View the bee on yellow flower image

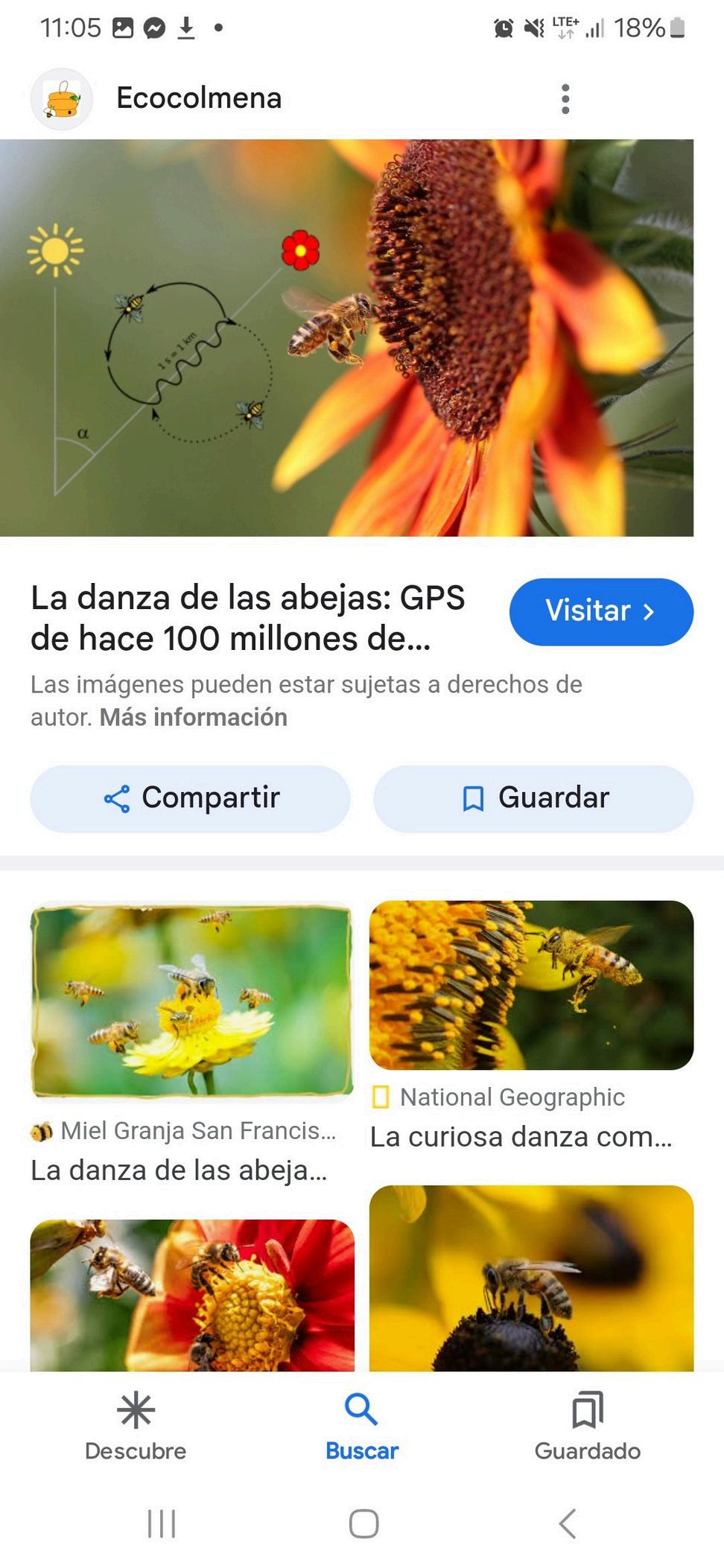click(x=531, y=1278)
